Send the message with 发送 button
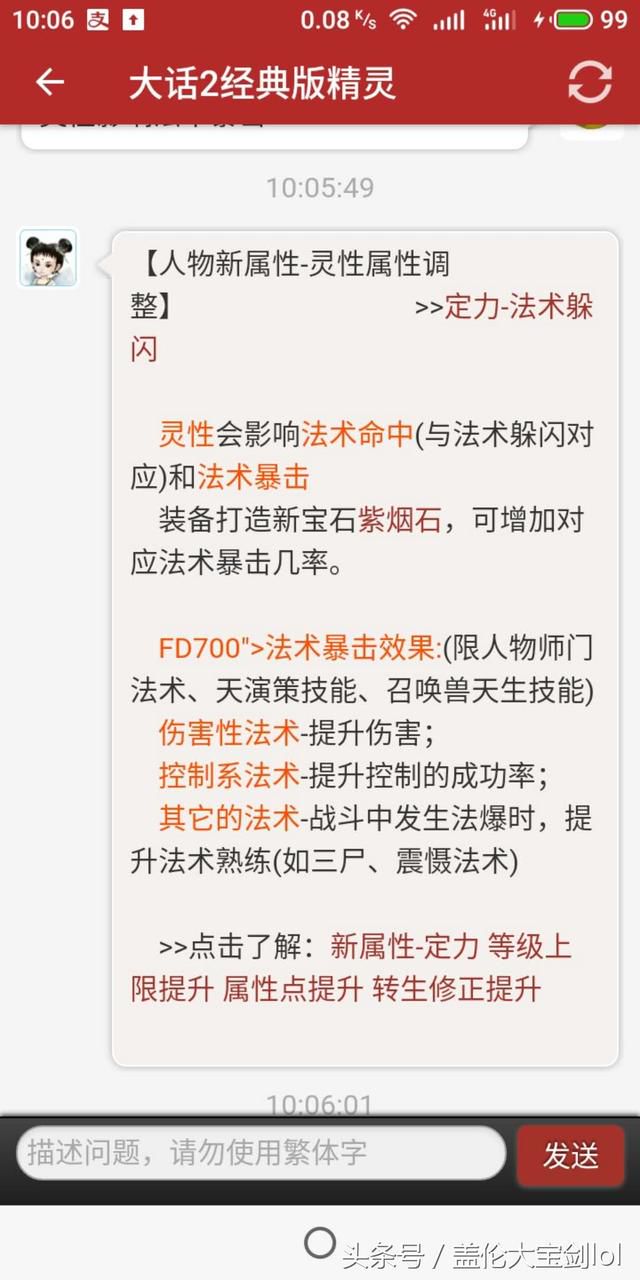 coord(570,1155)
